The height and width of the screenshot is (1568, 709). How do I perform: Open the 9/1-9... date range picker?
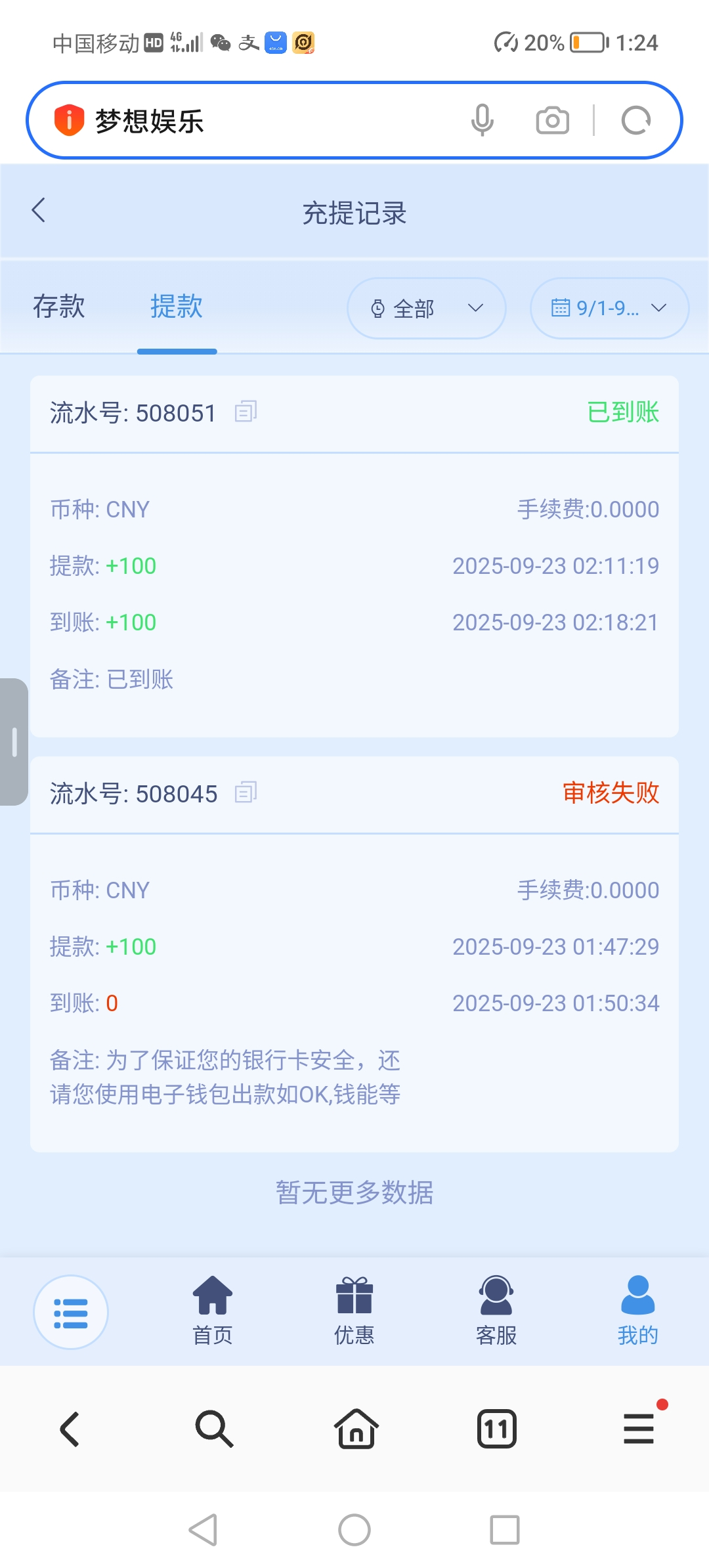point(609,308)
